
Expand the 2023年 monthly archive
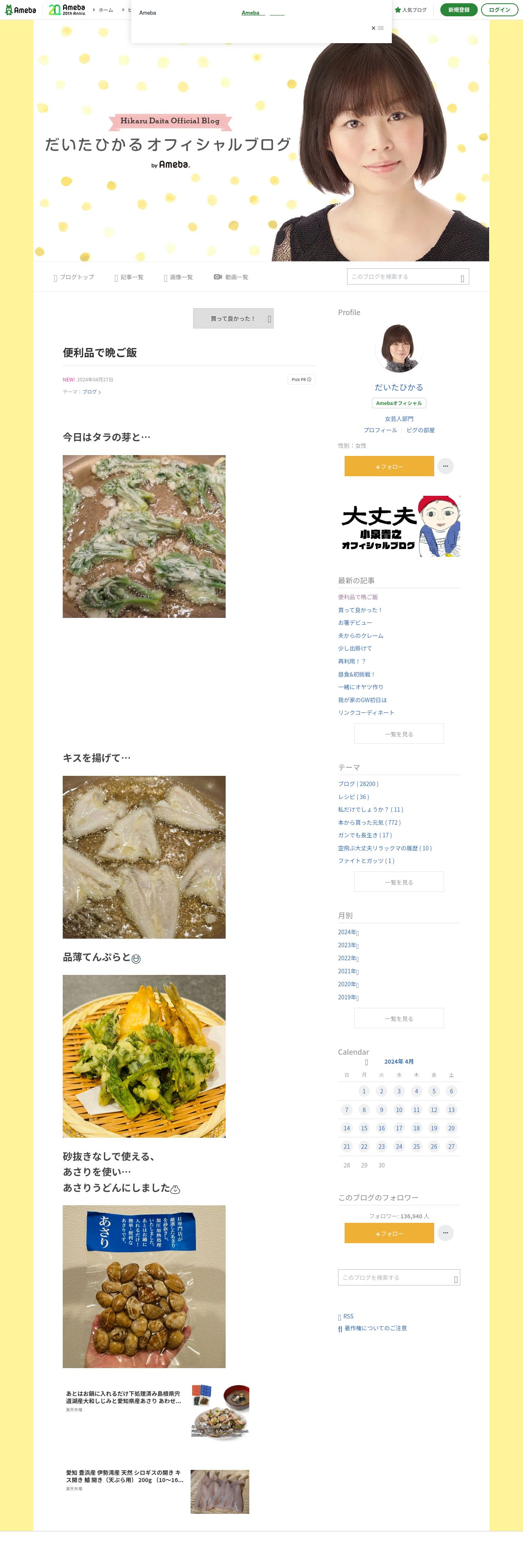point(348,945)
